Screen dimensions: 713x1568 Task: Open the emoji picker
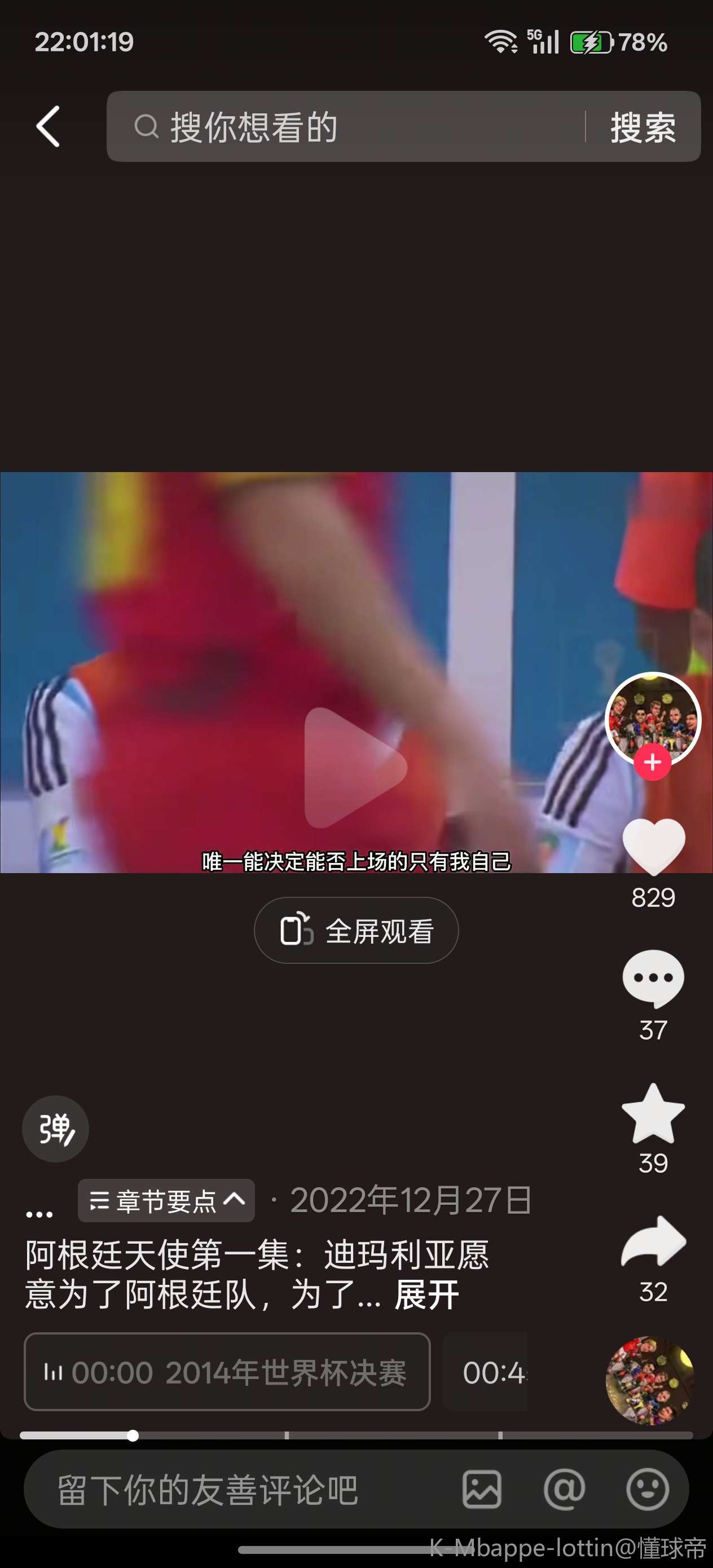pos(647,1490)
